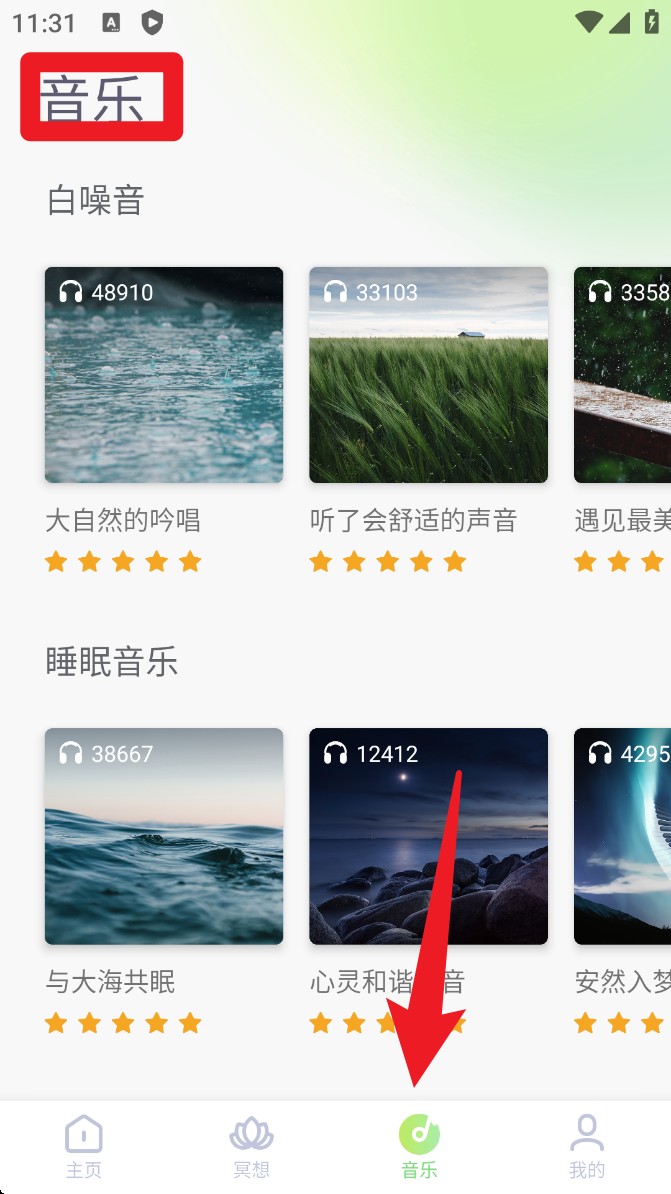Image resolution: width=671 pixels, height=1194 pixels.
Task: Switch to the 主页 tab
Action: [x=84, y=1146]
